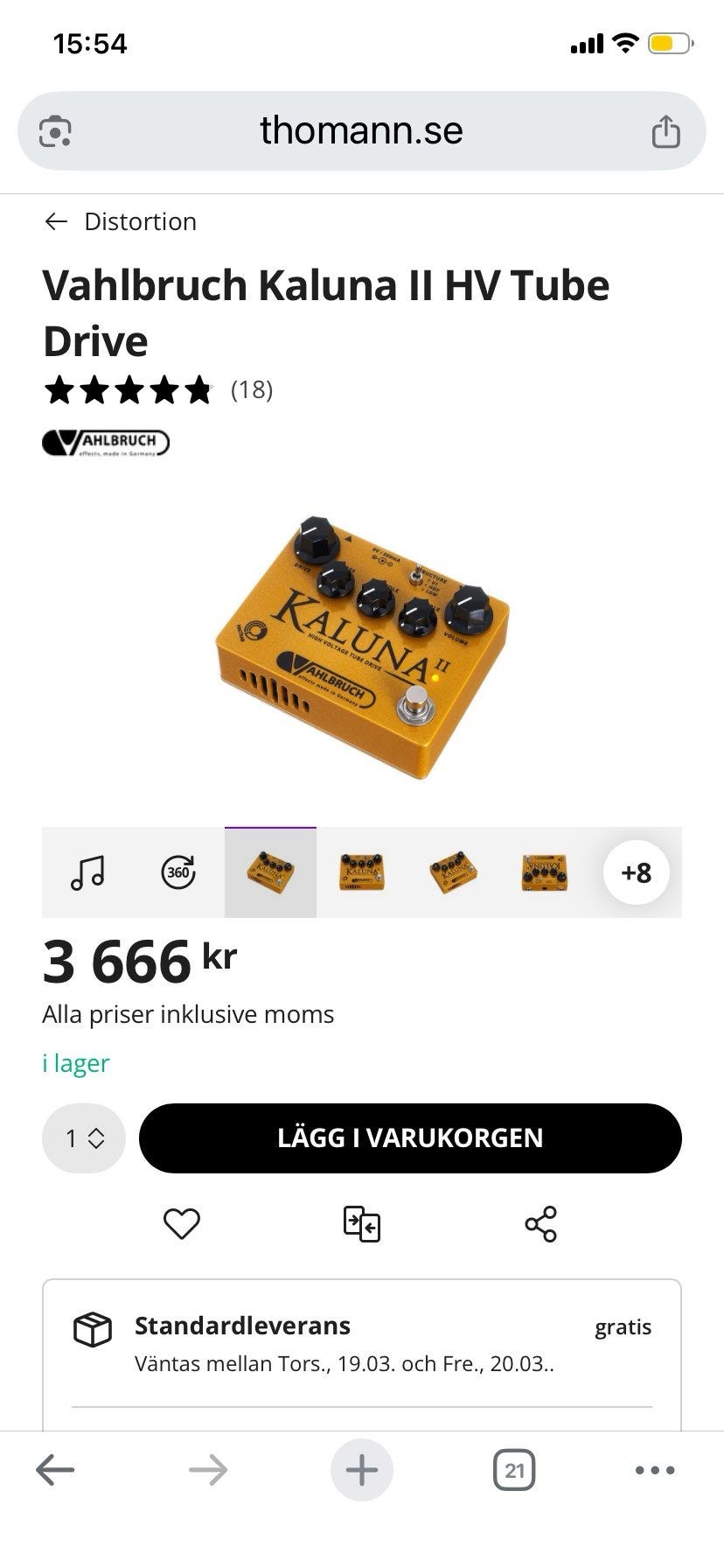Open the Standardleverans delivery details
Viewport: 724px width, 1568px height.
[x=361, y=1343]
